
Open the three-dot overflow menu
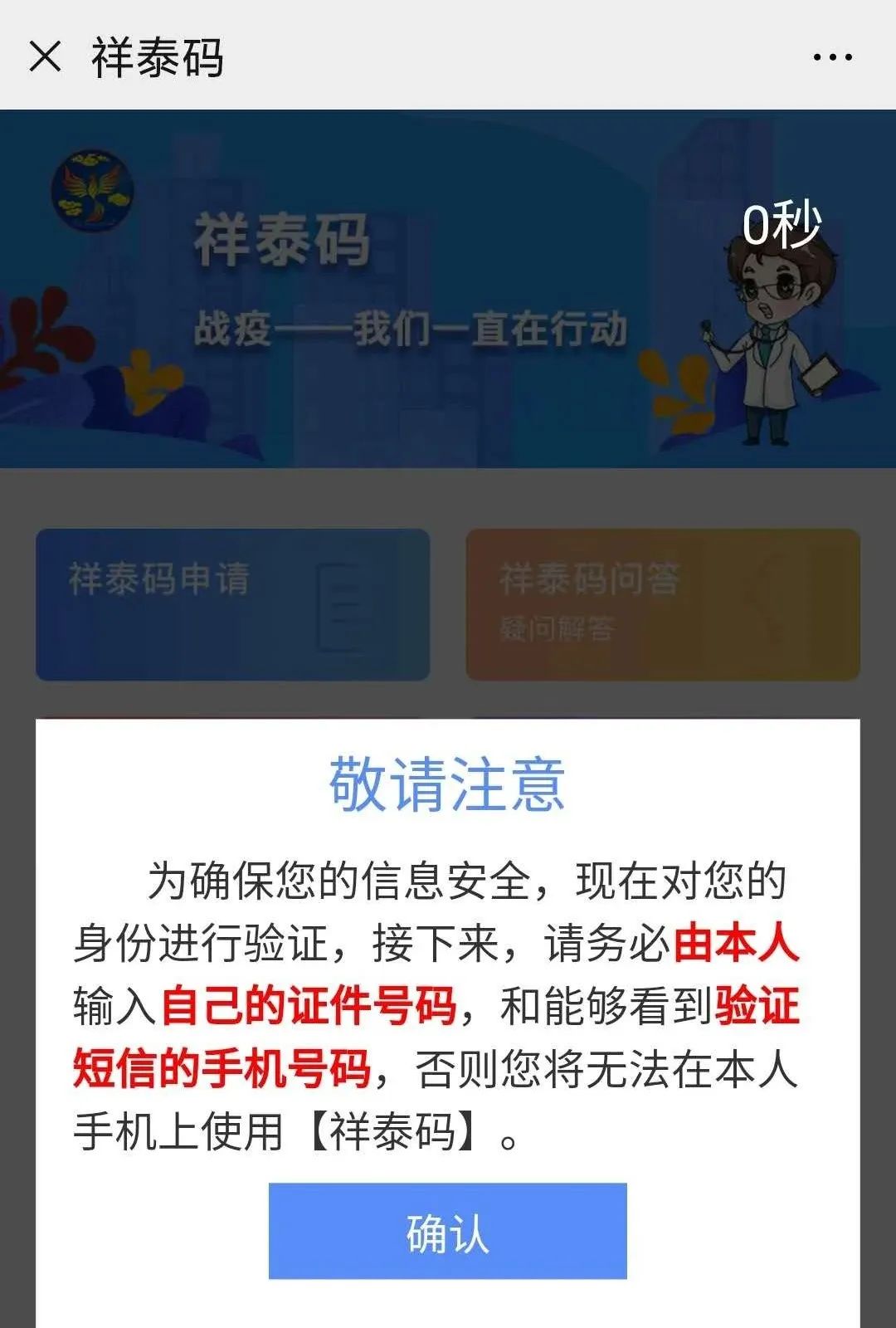pos(832,57)
